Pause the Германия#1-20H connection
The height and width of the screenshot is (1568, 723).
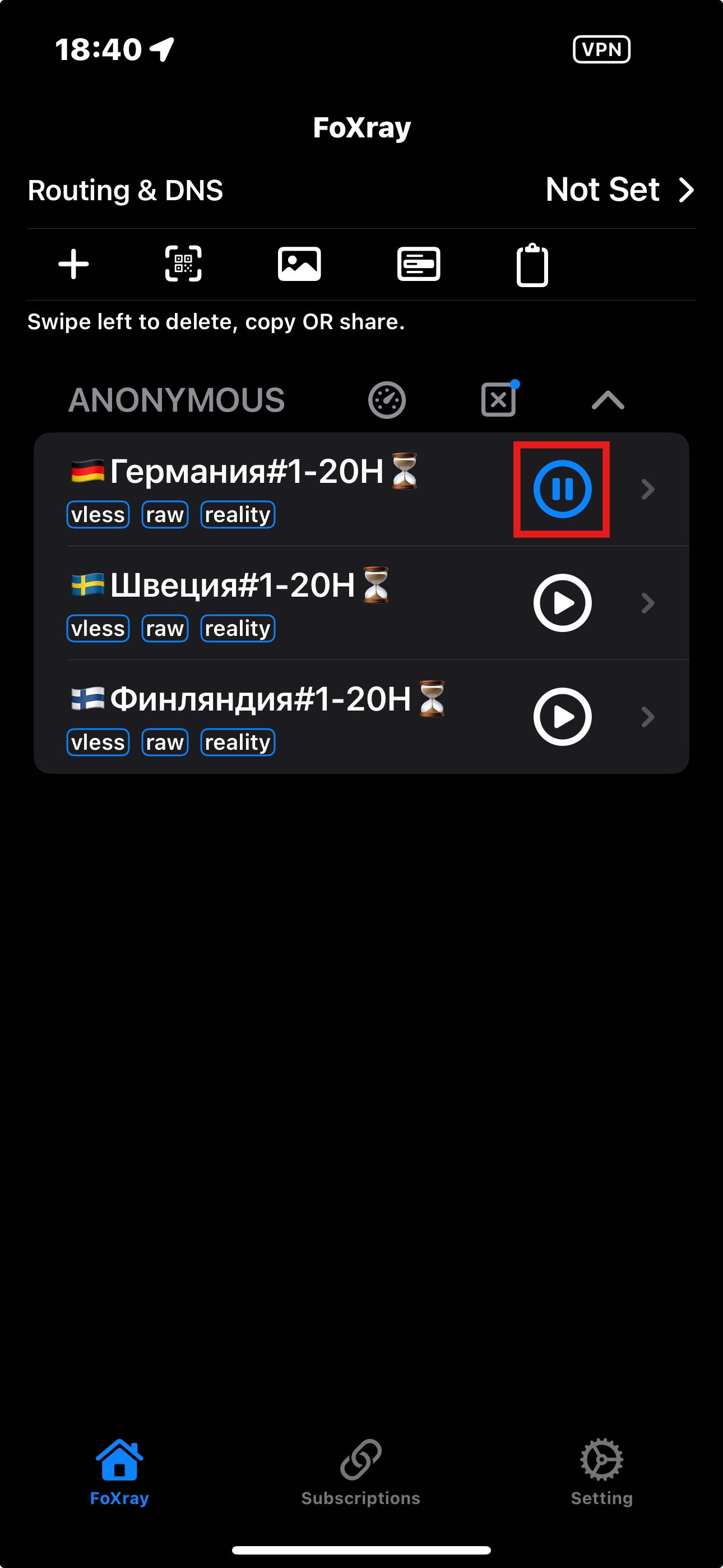click(562, 489)
